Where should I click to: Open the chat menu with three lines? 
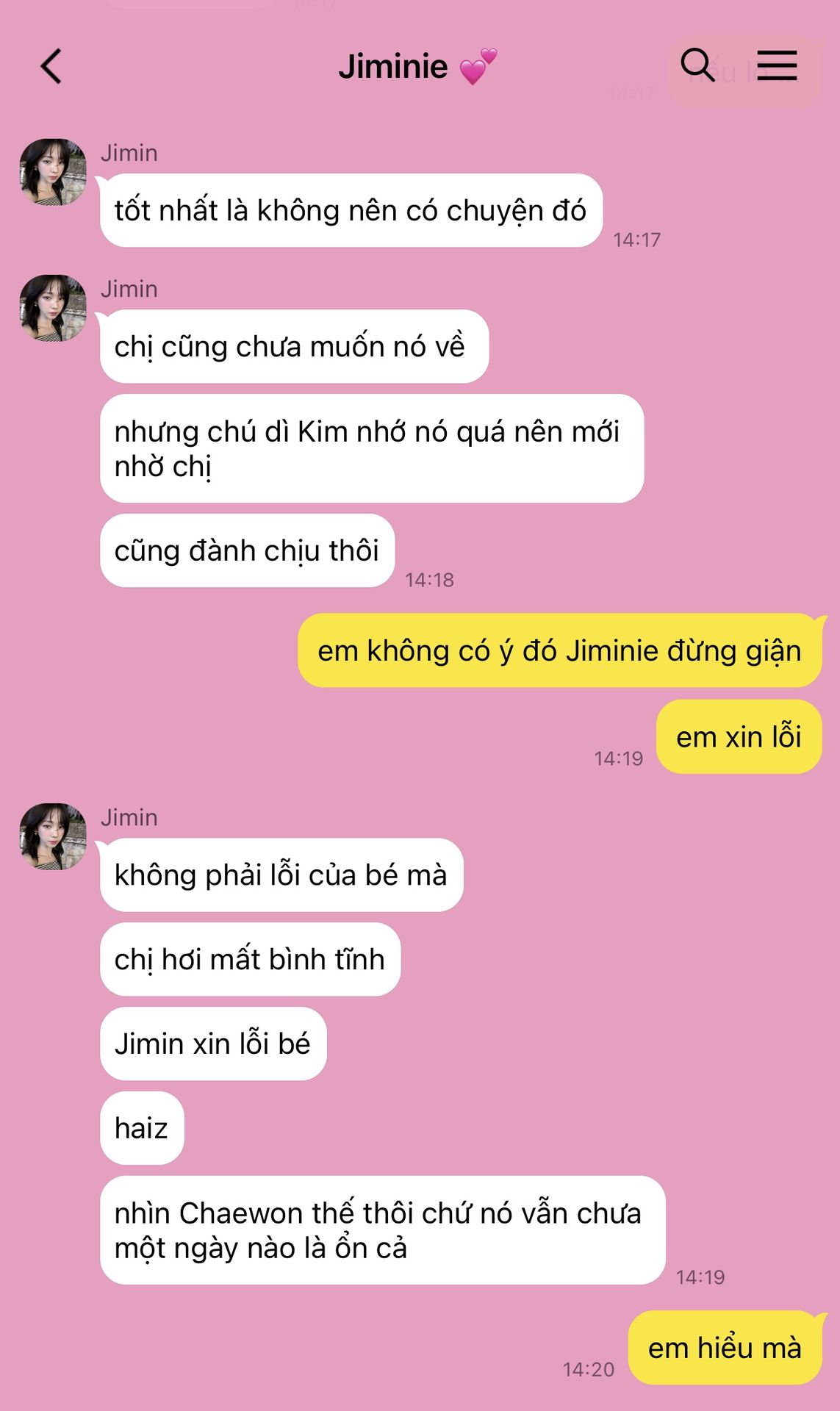pyautogui.click(x=777, y=65)
